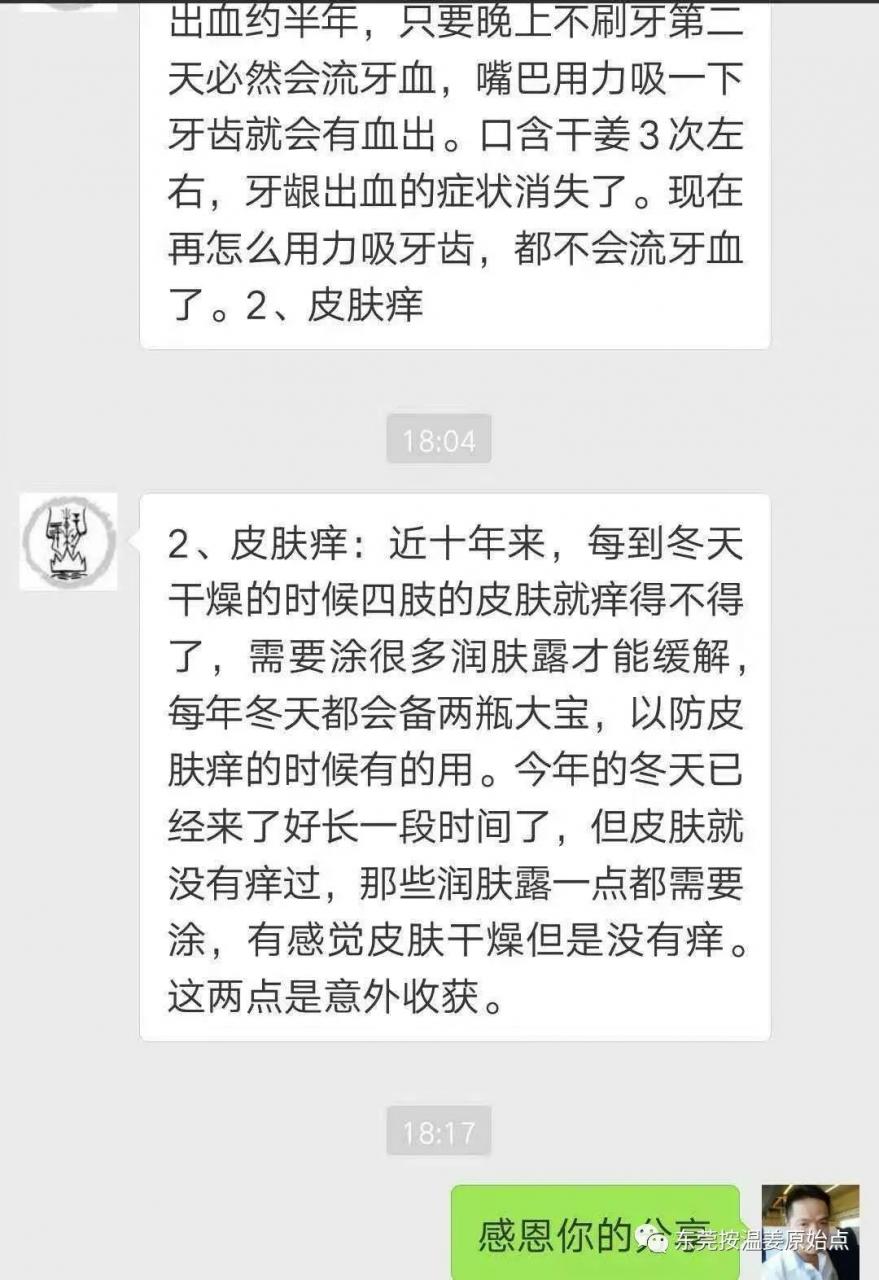Open the profile of the skin-itch message sender

point(68,541)
